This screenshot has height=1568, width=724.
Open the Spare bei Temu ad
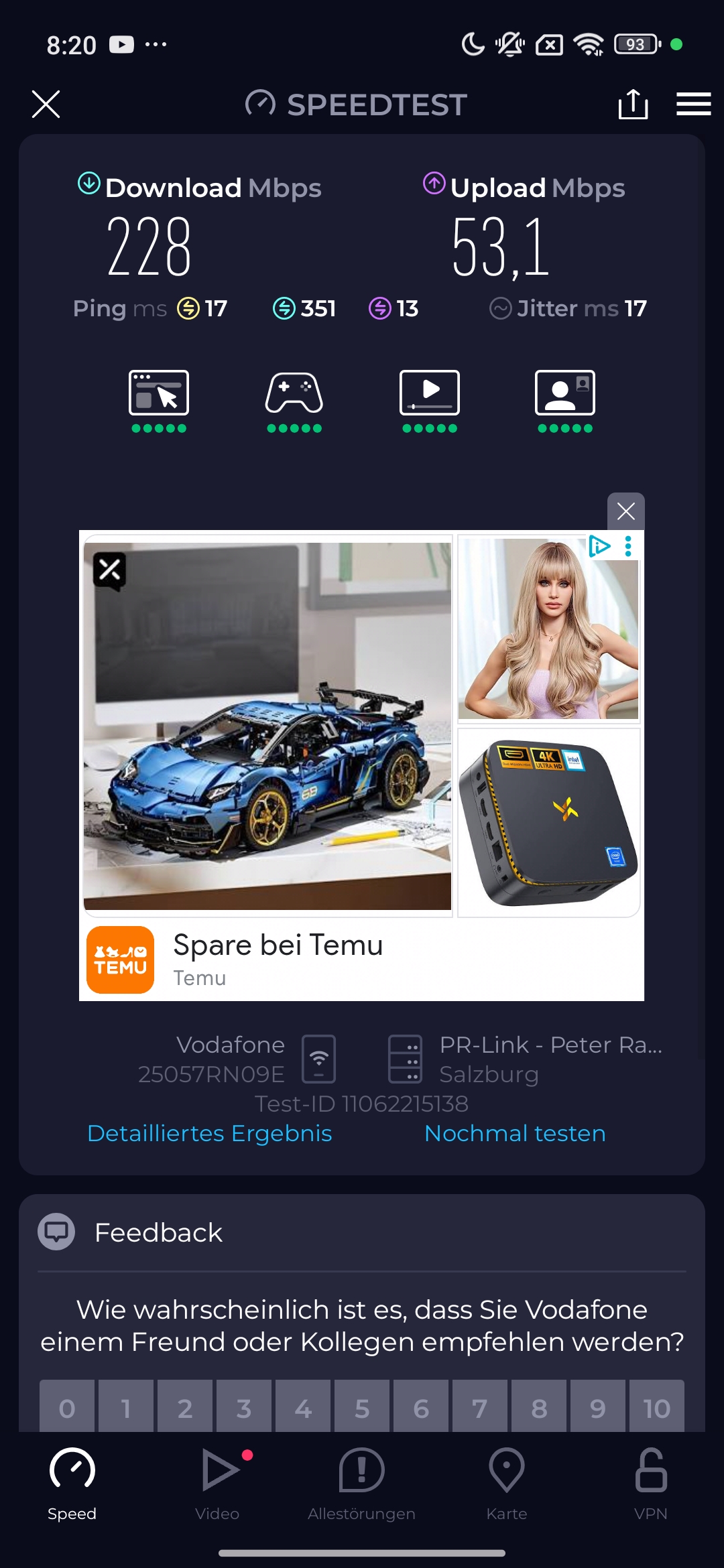point(278,945)
